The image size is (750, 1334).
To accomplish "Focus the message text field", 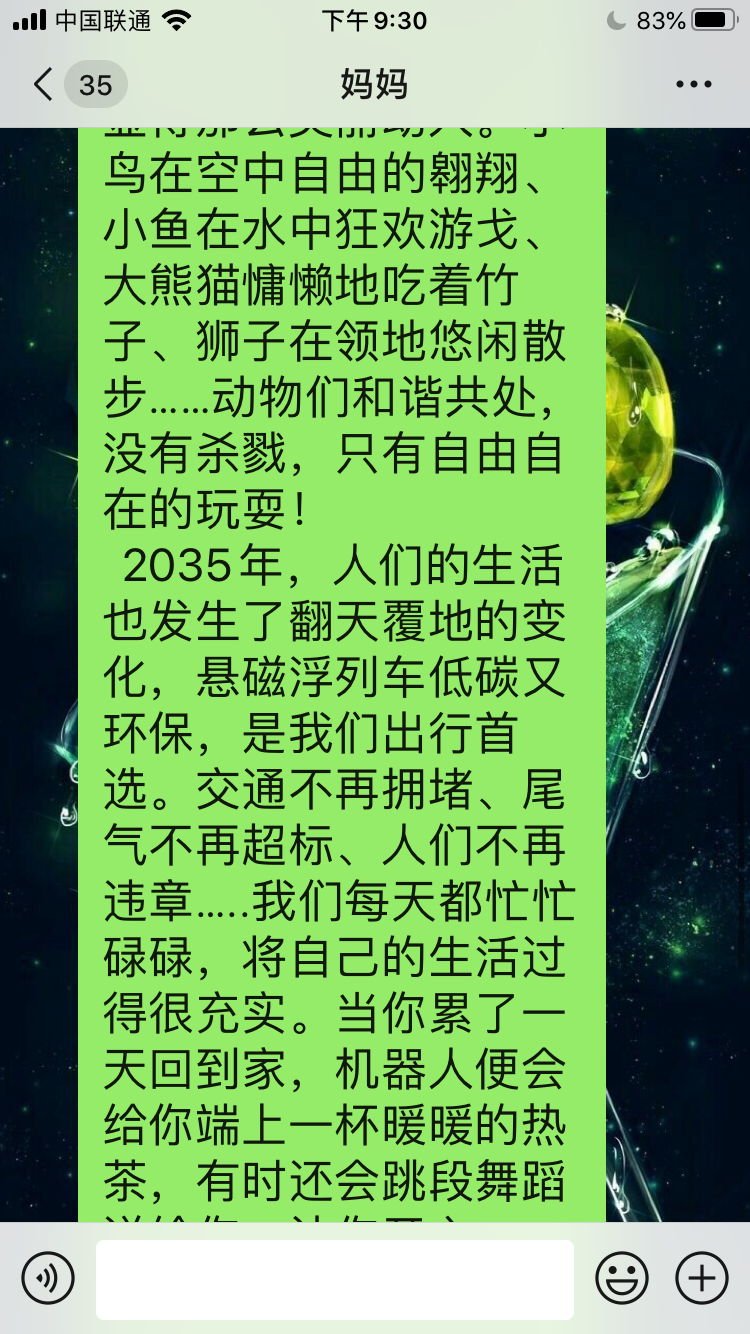I will coord(334,1279).
